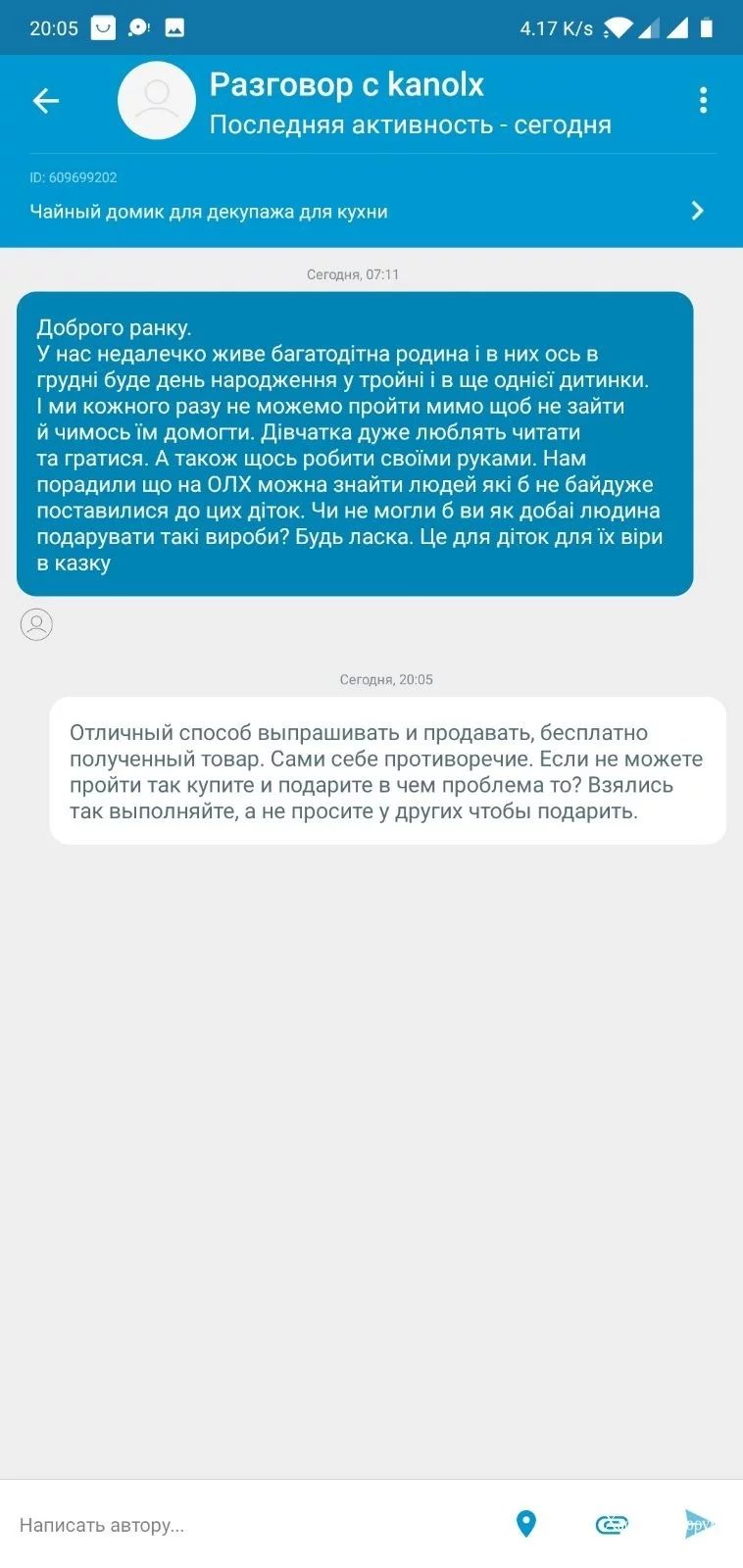This screenshot has height=1568, width=743.
Task: Open the three-dot overflow menu
Action: (x=703, y=99)
